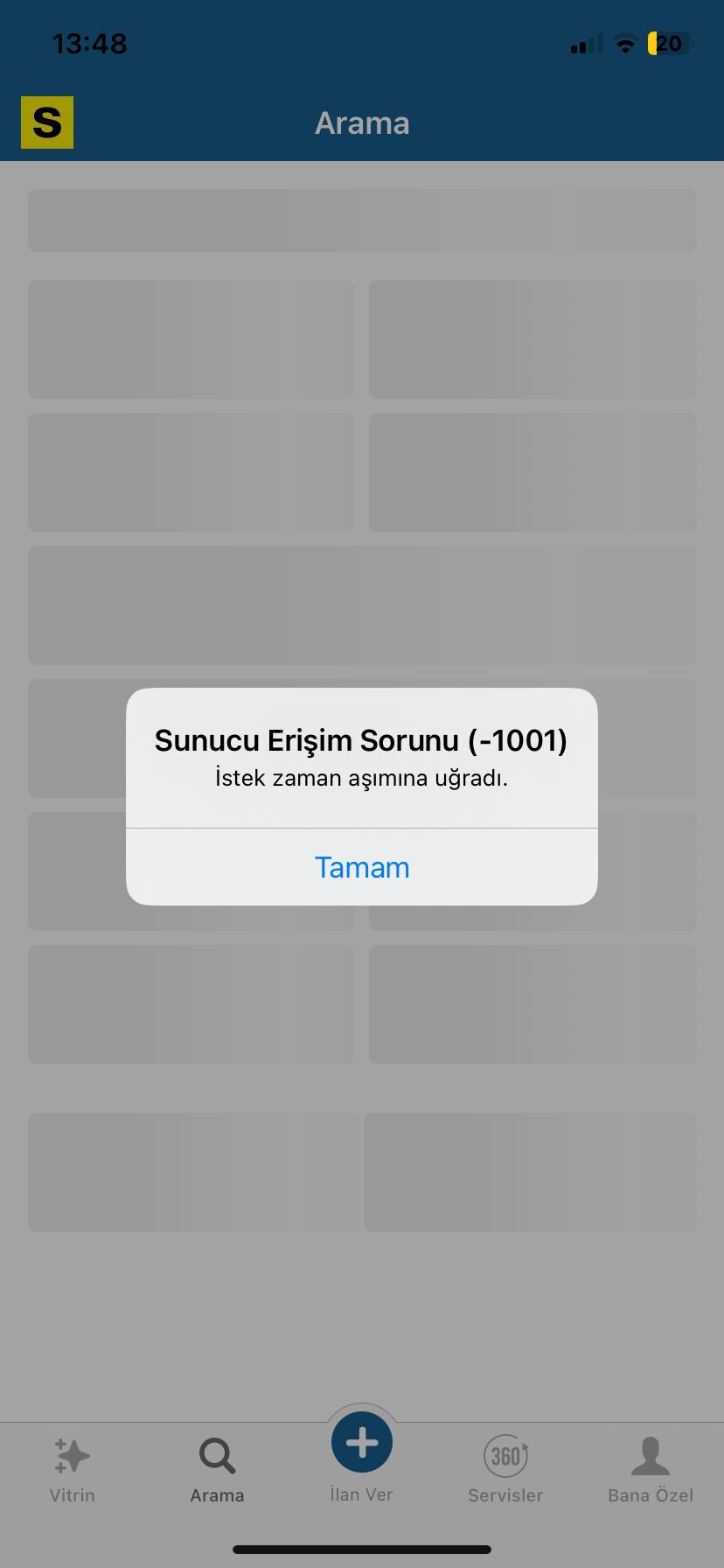
Task: Open the Arama search tab
Action: [x=217, y=1471]
